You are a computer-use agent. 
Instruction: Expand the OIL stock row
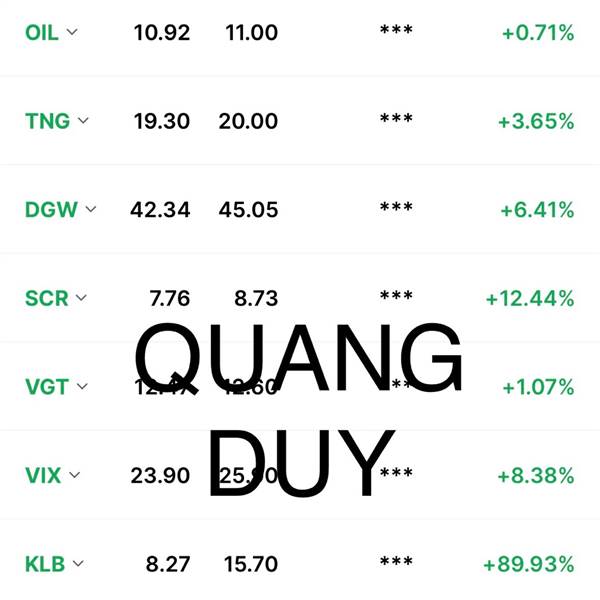(71, 32)
